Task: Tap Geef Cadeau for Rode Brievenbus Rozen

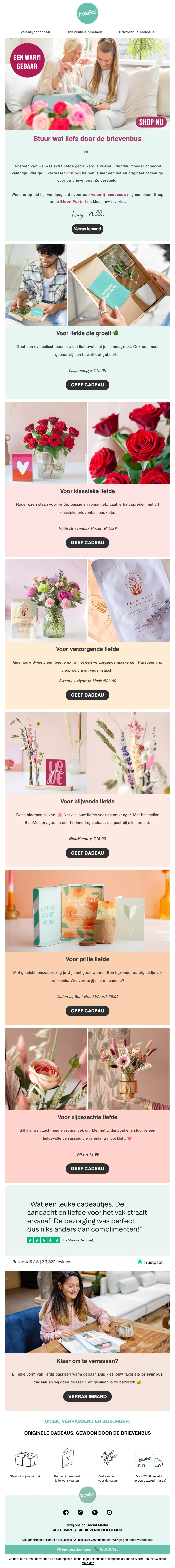Action: click(87, 542)
